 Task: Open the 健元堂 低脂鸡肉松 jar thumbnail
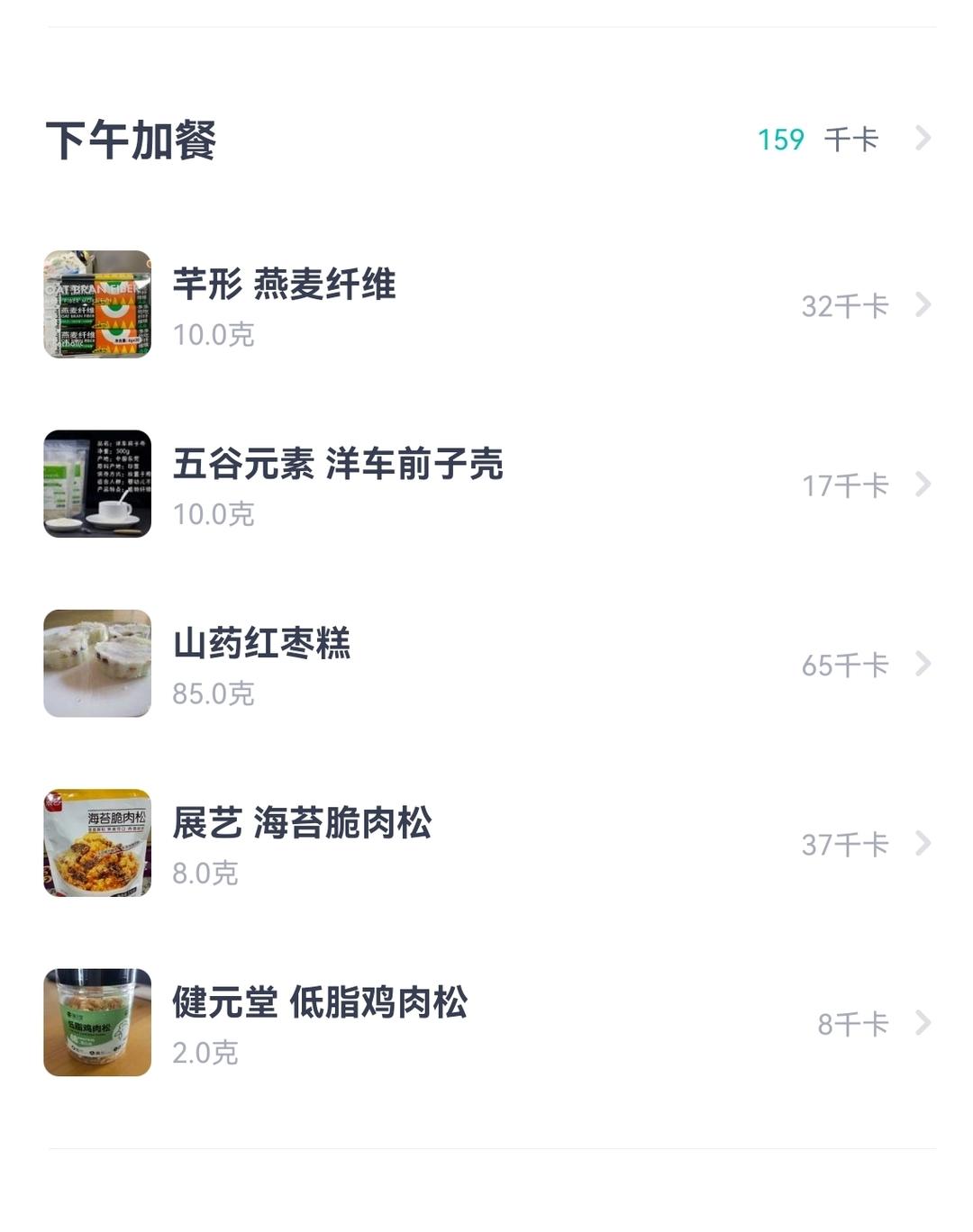[x=97, y=1023]
